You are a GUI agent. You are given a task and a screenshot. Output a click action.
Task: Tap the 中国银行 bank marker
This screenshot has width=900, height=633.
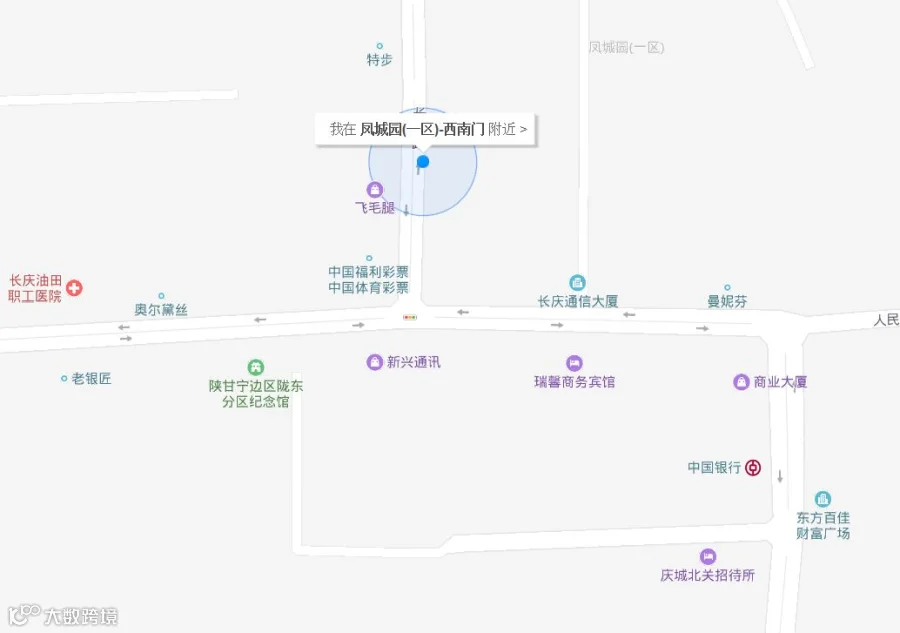(753, 468)
